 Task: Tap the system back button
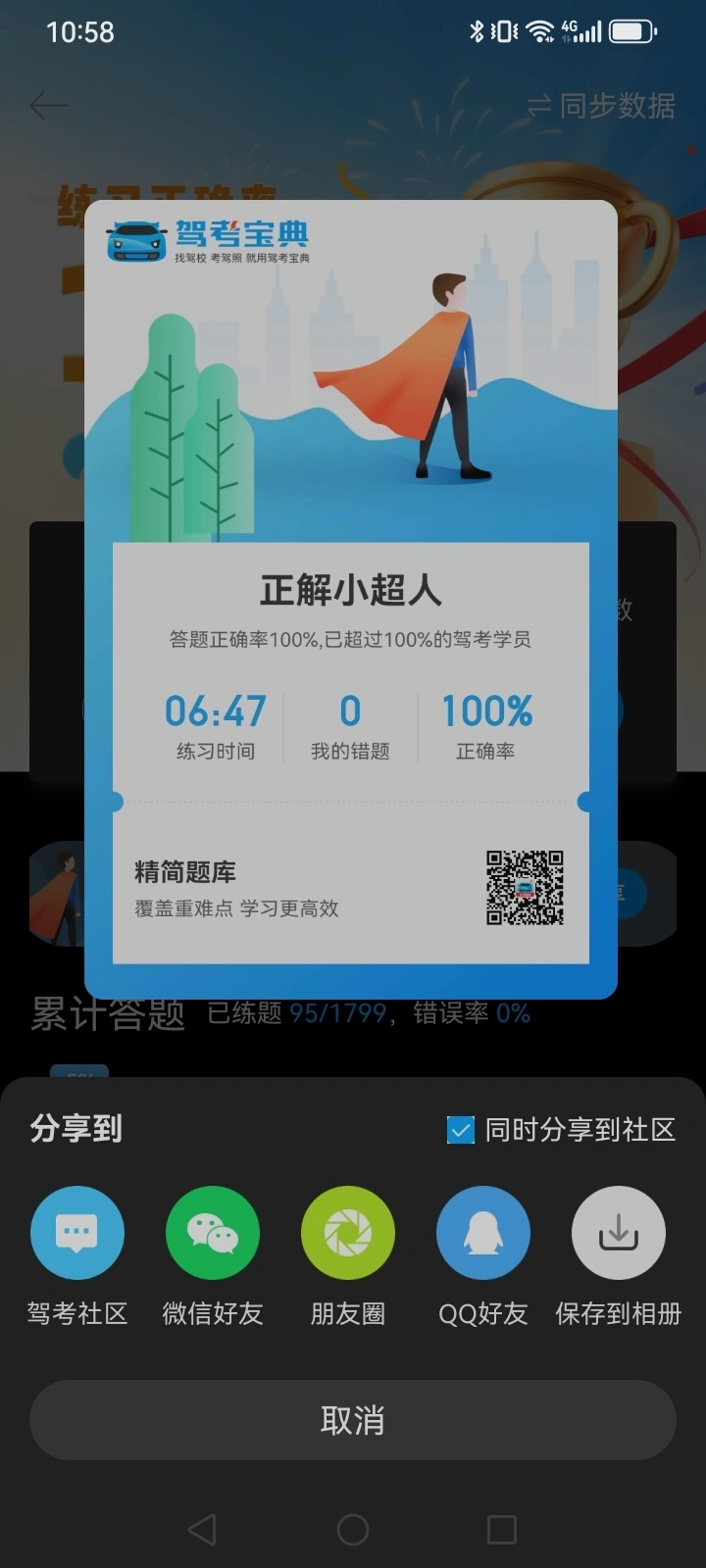(202, 1530)
